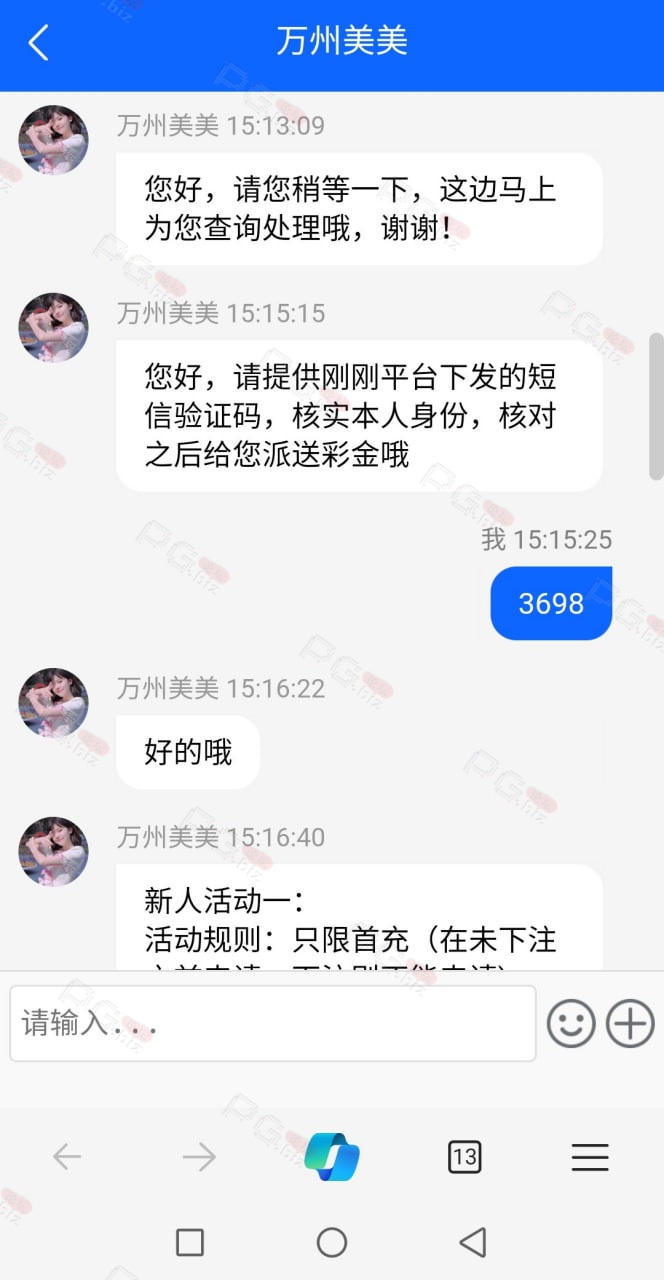The height and width of the screenshot is (1280, 664).
Task: Open the browser tab switcher showing 13
Action: coord(464,1157)
